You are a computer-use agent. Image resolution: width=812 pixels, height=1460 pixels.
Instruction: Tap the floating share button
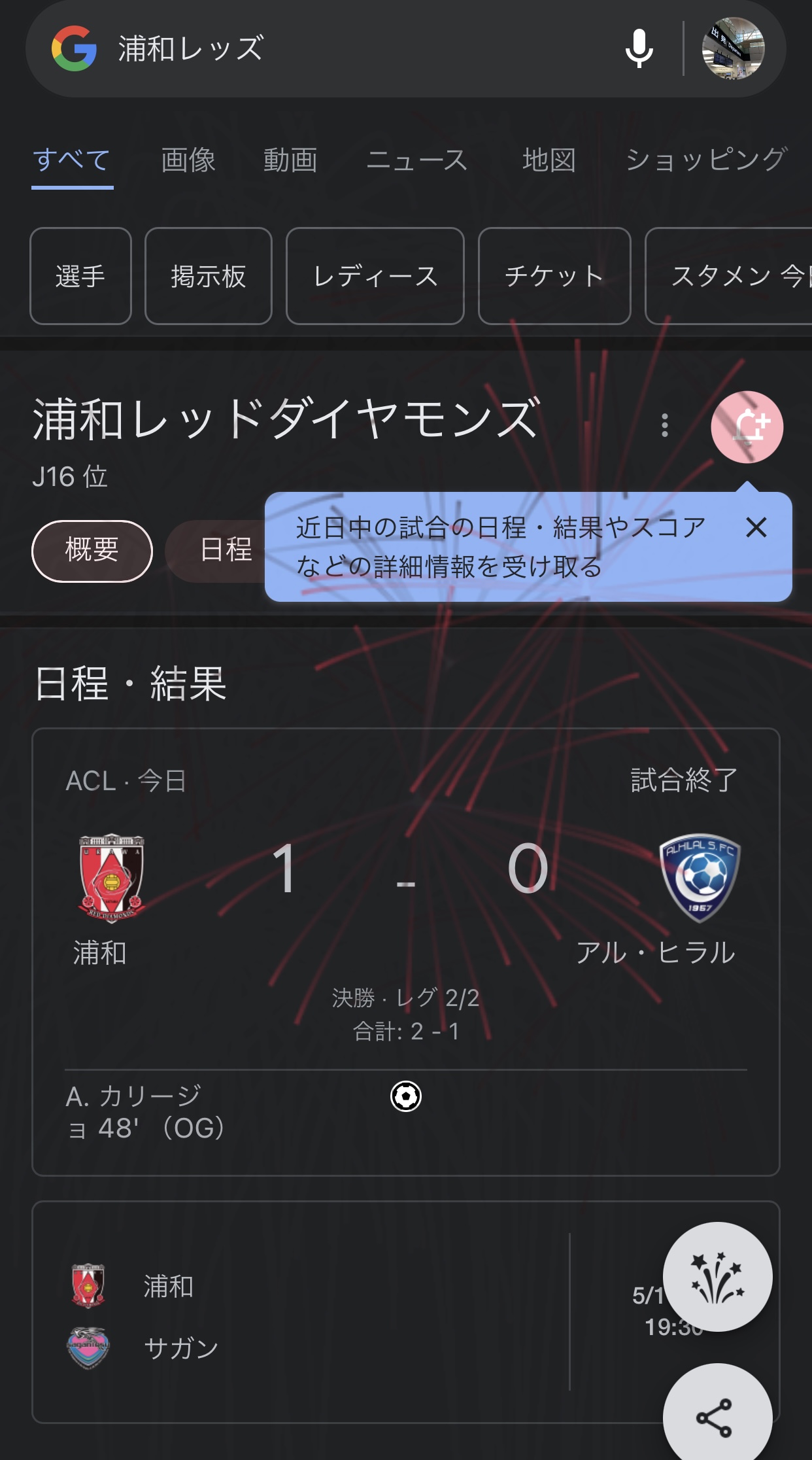(x=717, y=1417)
